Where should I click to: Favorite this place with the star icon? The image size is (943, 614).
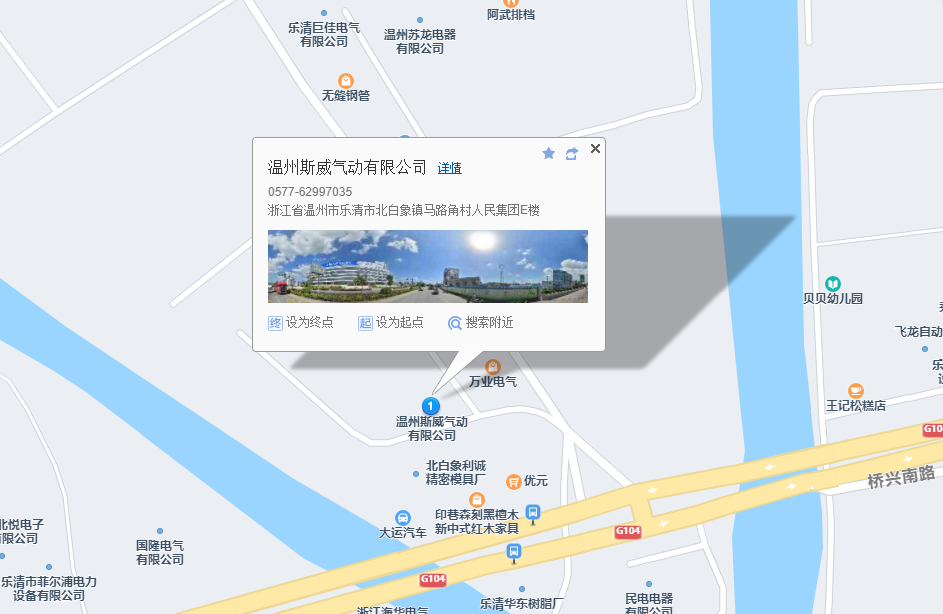click(x=548, y=153)
